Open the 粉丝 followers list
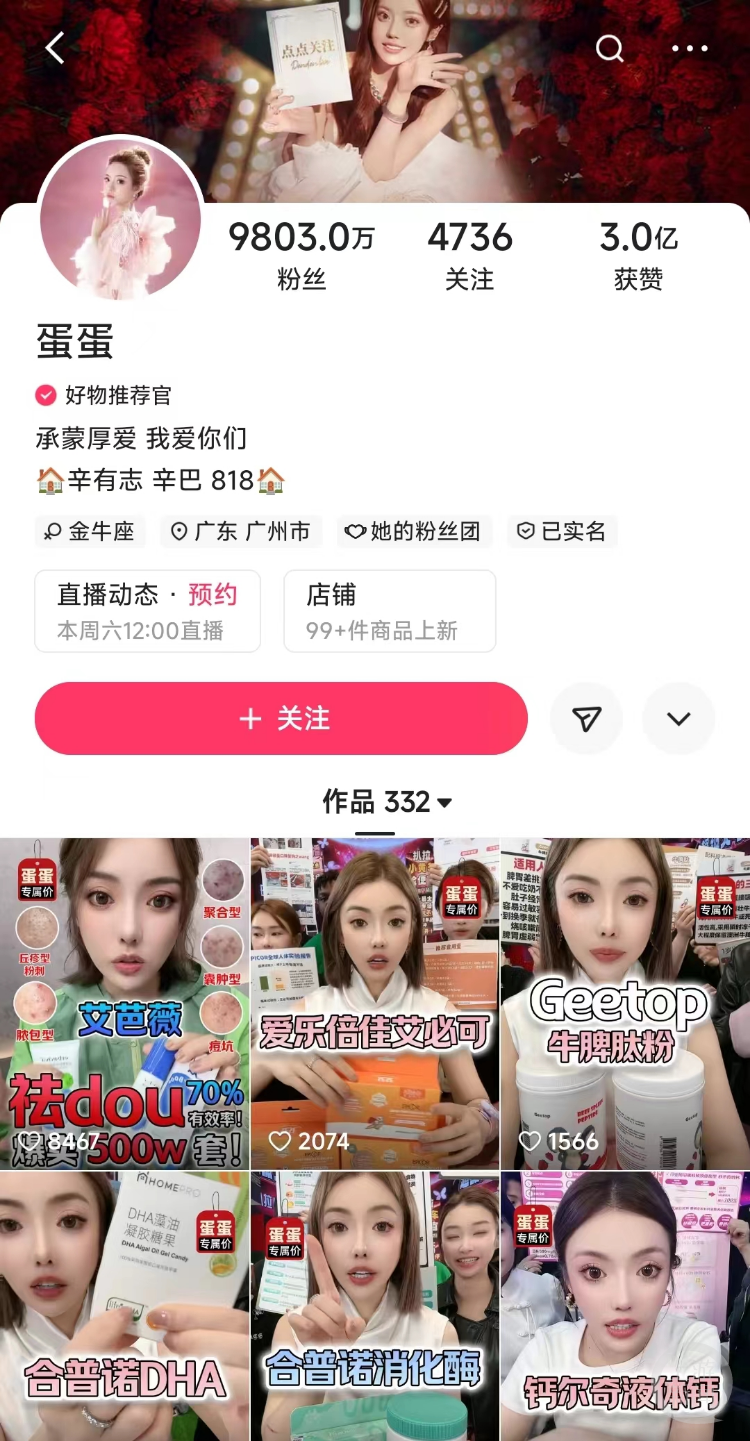 point(301,255)
